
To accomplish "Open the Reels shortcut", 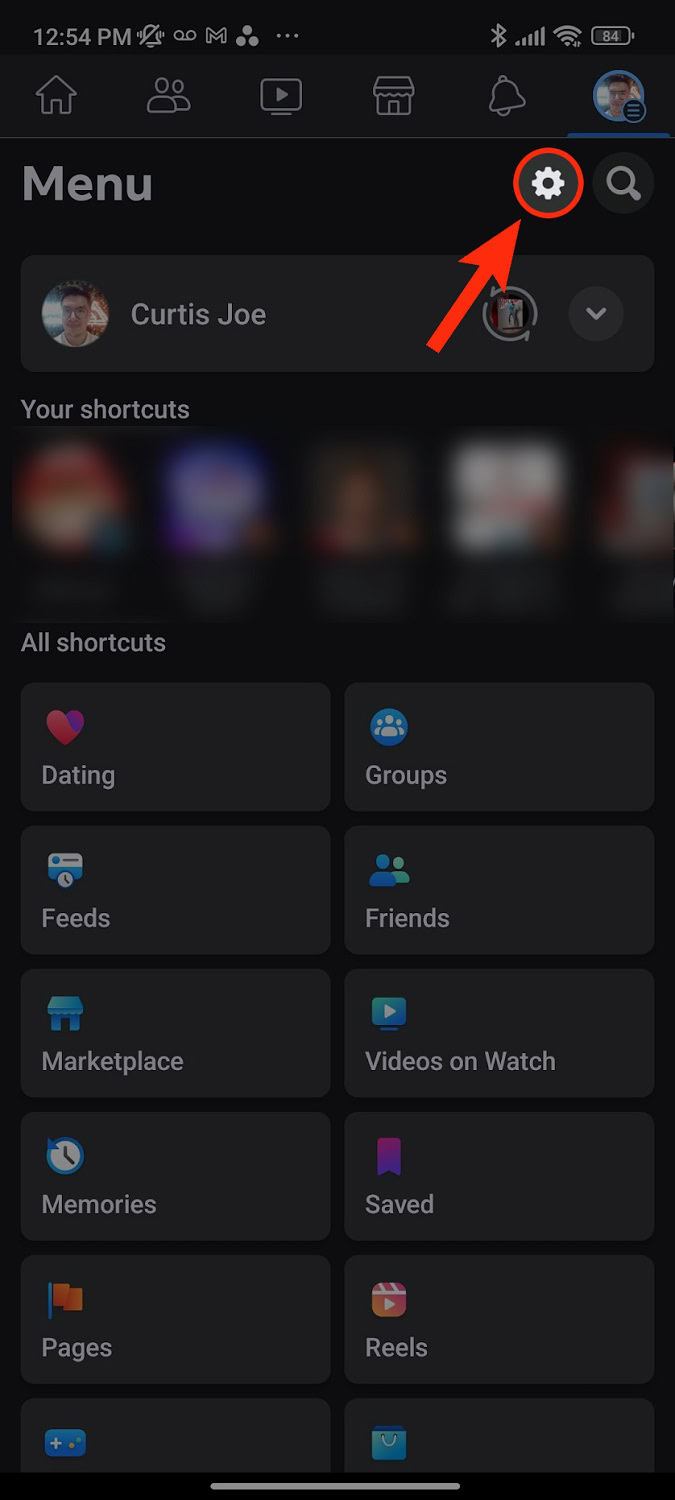I will [499, 1318].
